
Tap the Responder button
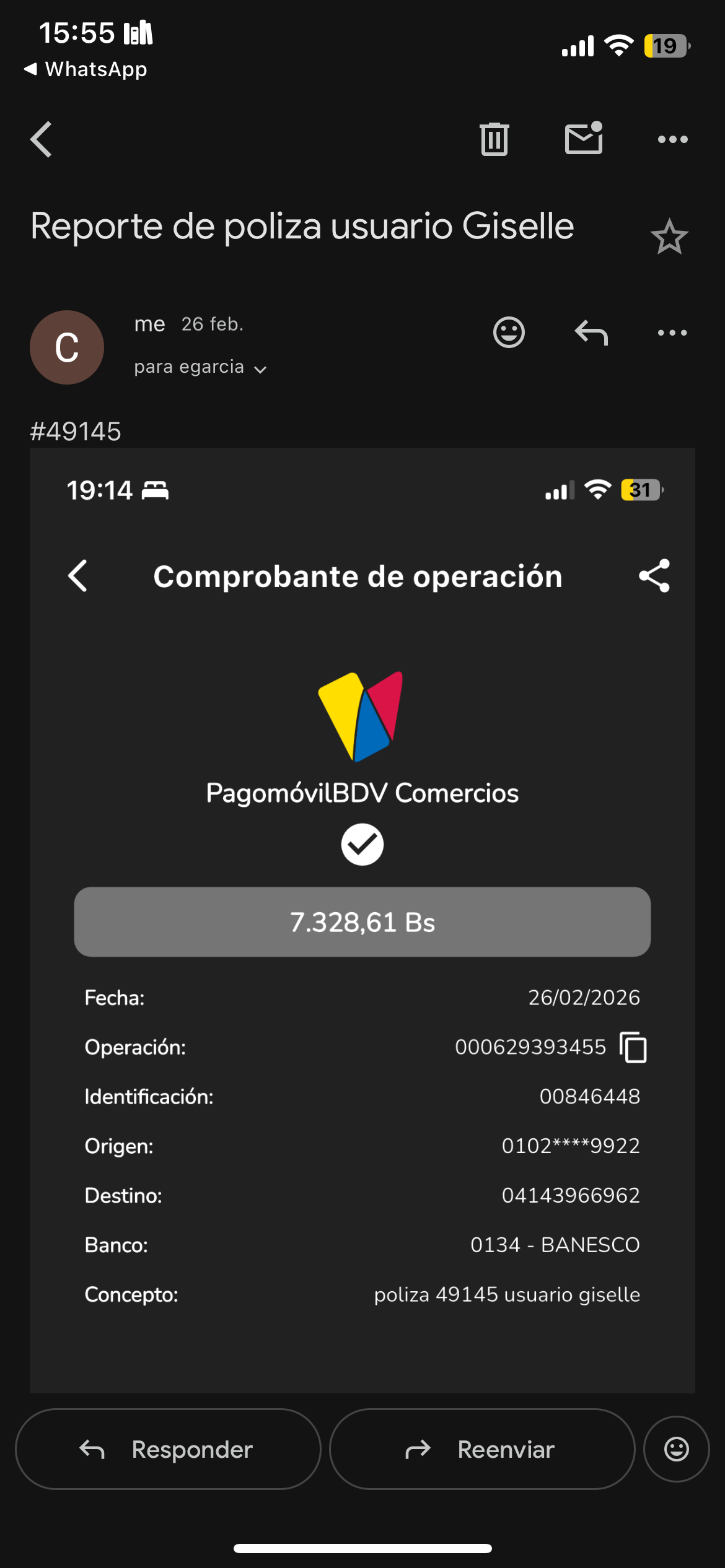pyautogui.click(x=168, y=1449)
